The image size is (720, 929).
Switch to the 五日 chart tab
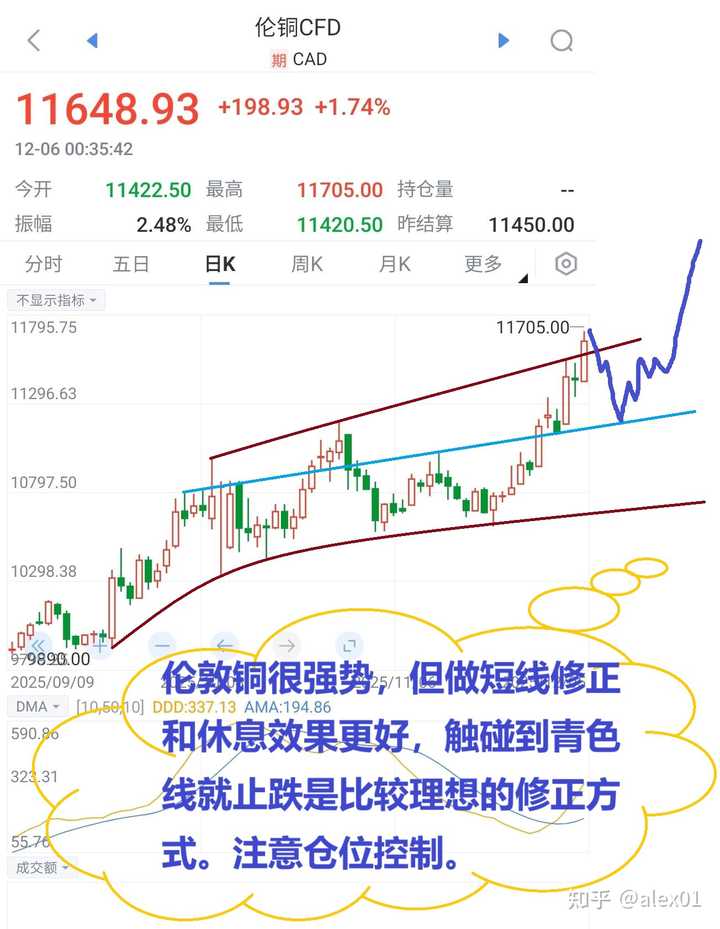coord(131,264)
